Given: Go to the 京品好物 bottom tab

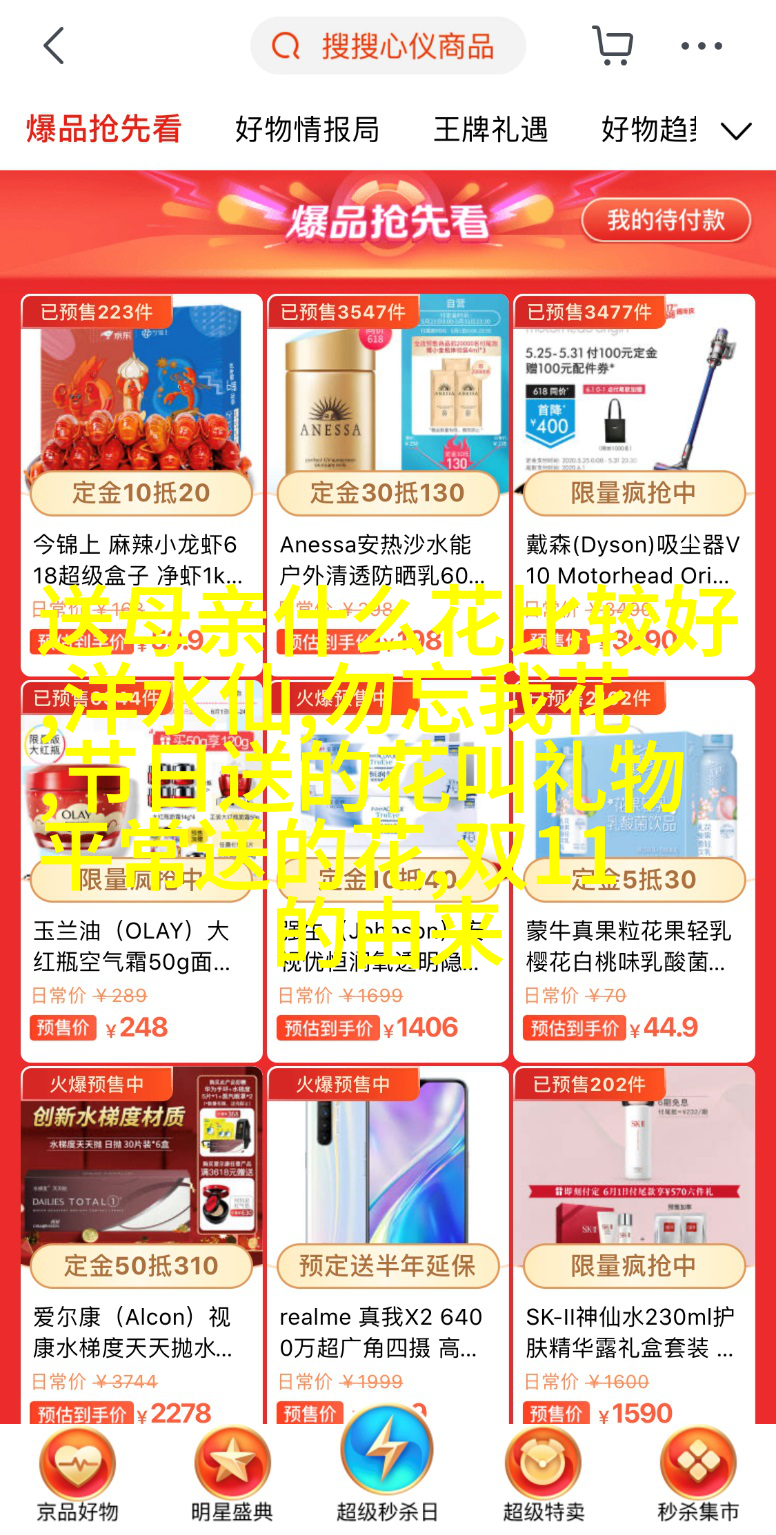Looking at the screenshot, I should pyautogui.click(x=78, y=1475).
